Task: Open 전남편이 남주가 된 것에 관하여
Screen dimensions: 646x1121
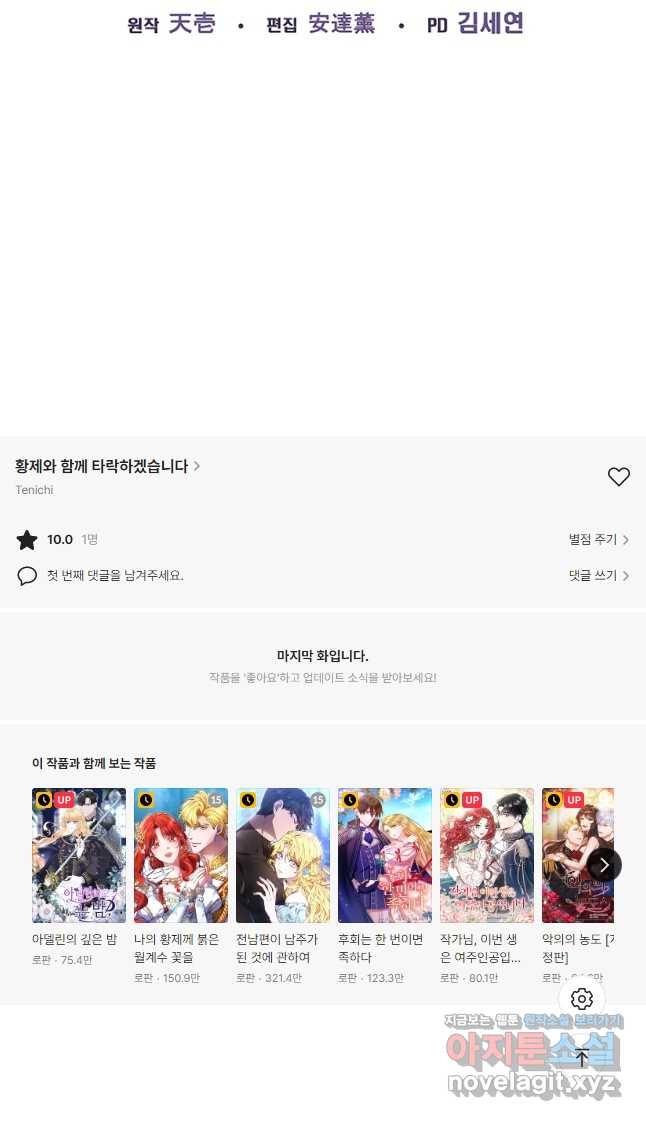Action: pos(283,855)
